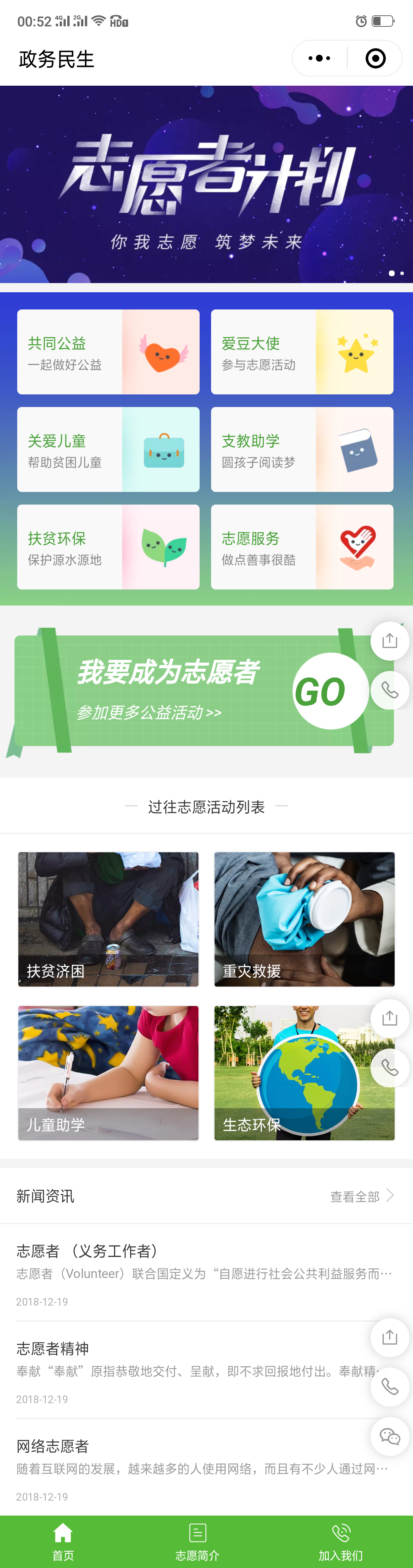Open the 重灾救援 activity tile
413x1568 pixels.
304,919
